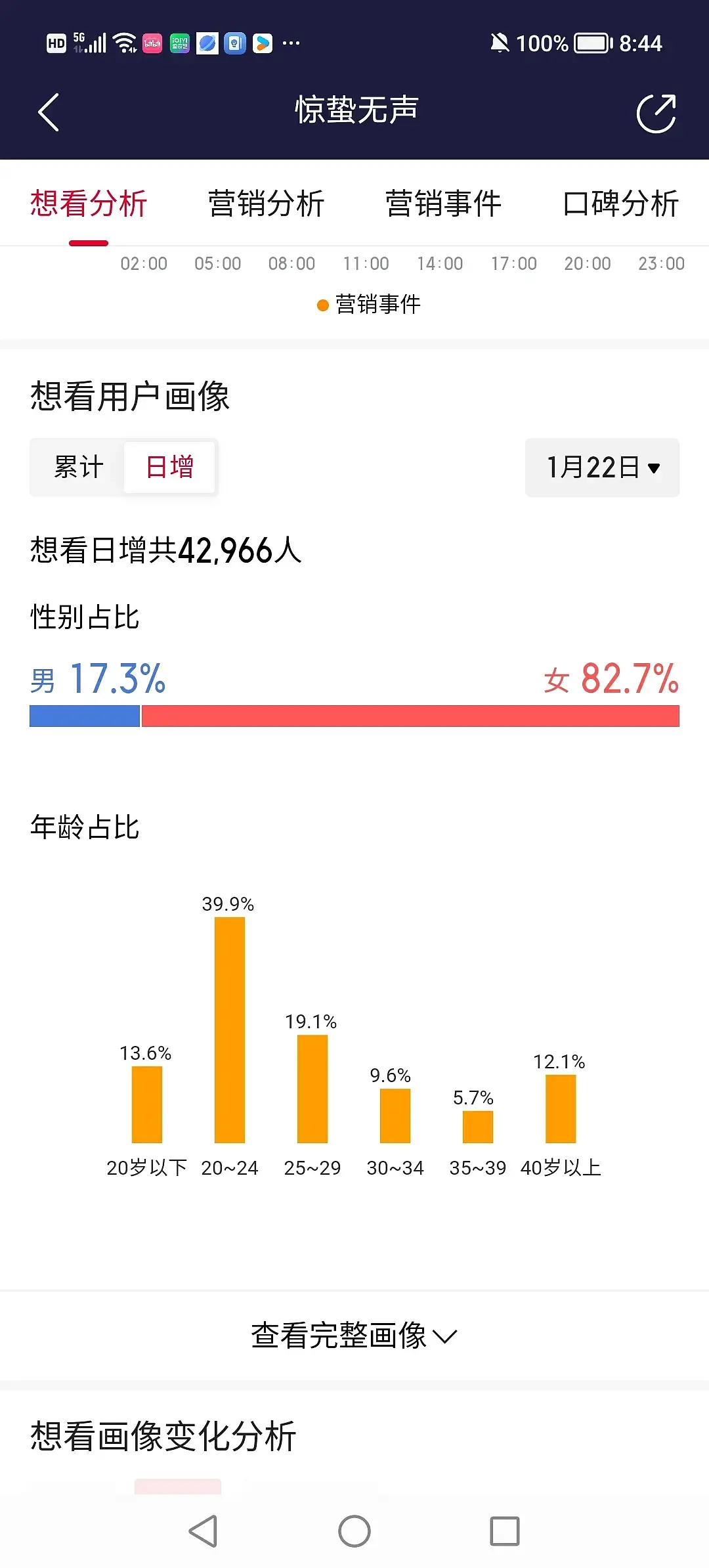Switch to the 营销分析 tab
Viewport: 709px width, 1568px height.
point(266,204)
